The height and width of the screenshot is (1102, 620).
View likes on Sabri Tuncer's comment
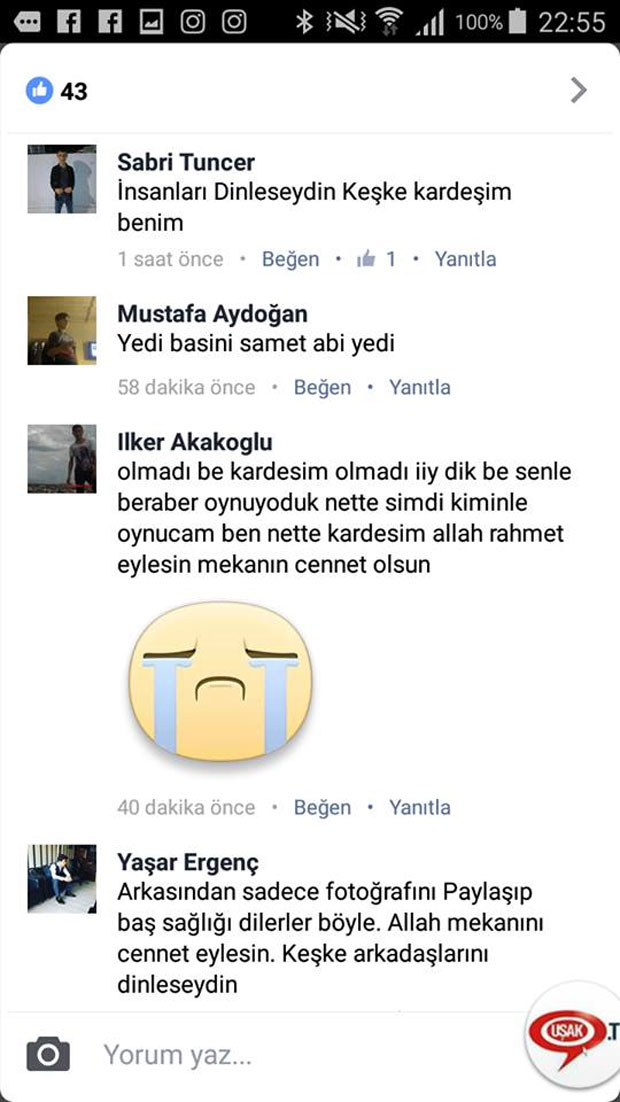tap(377, 259)
